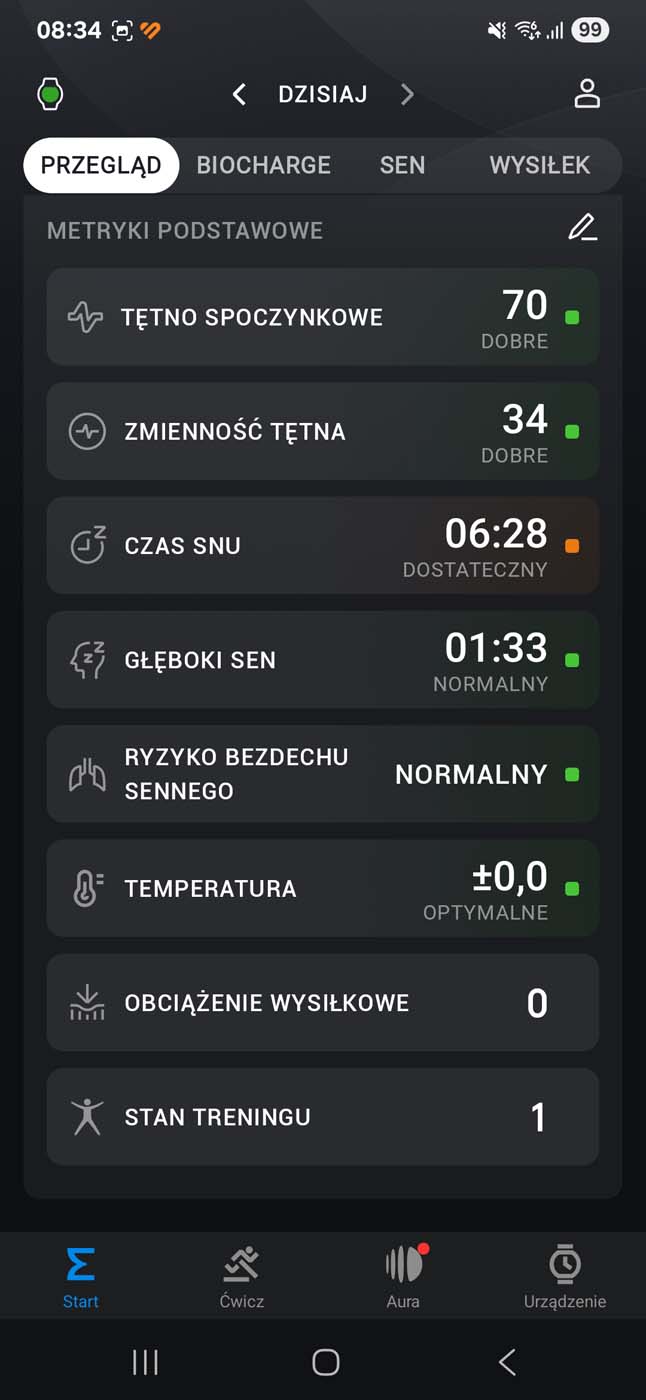The width and height of the screenshot is (646, 1400).
Task: Tap the system back button
Action: [507, 1361]
